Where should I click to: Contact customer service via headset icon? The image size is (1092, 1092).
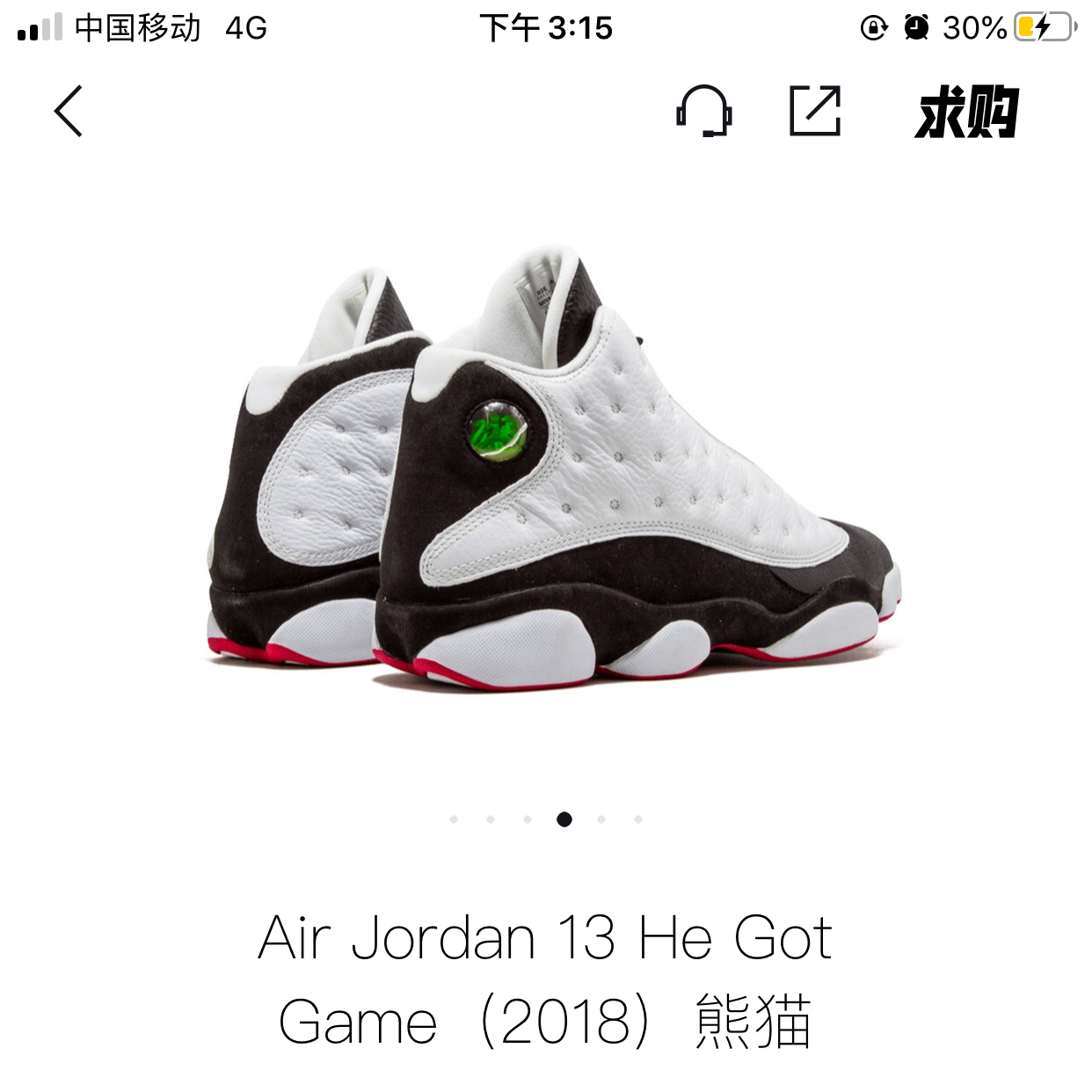click(x=703, y=112)
